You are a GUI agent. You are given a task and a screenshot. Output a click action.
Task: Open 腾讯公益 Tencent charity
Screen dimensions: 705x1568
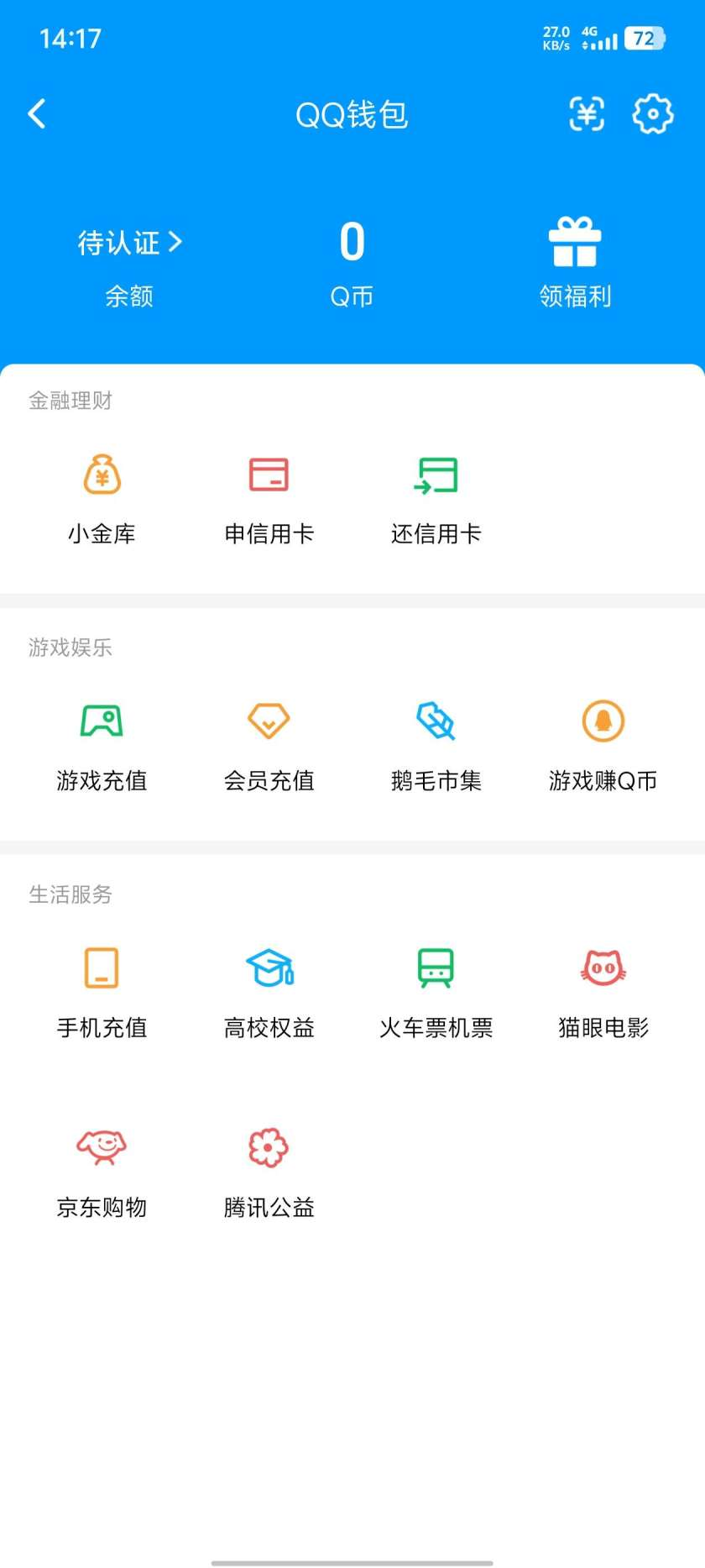[x=269, y=1170]
